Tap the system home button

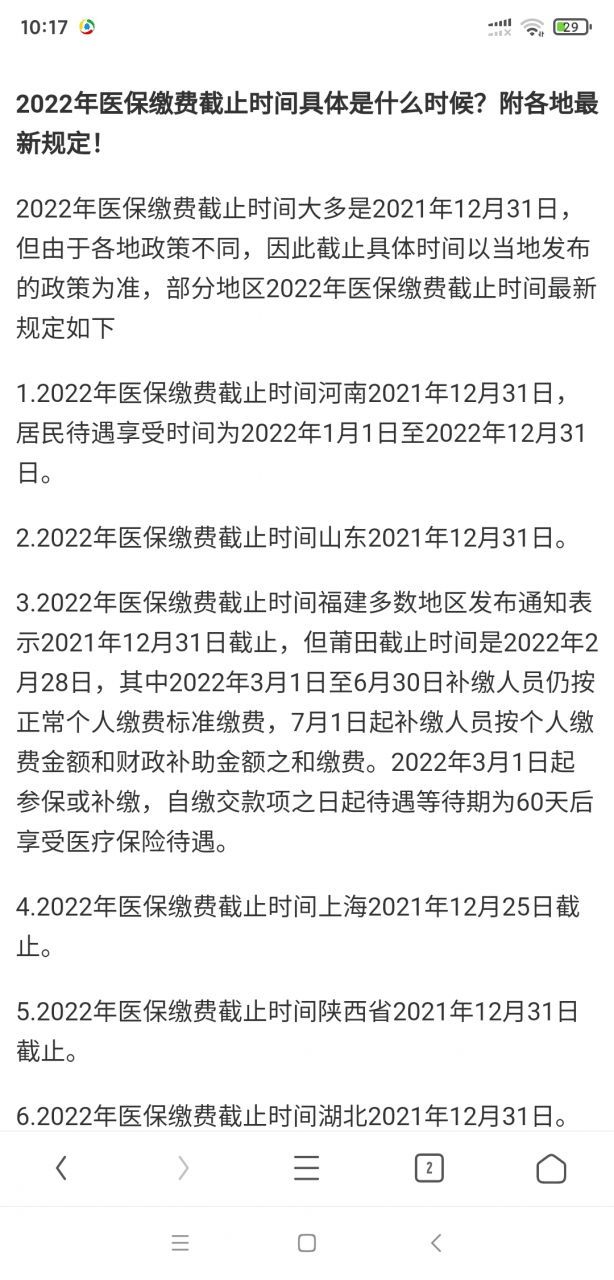tap(307, 1243)
